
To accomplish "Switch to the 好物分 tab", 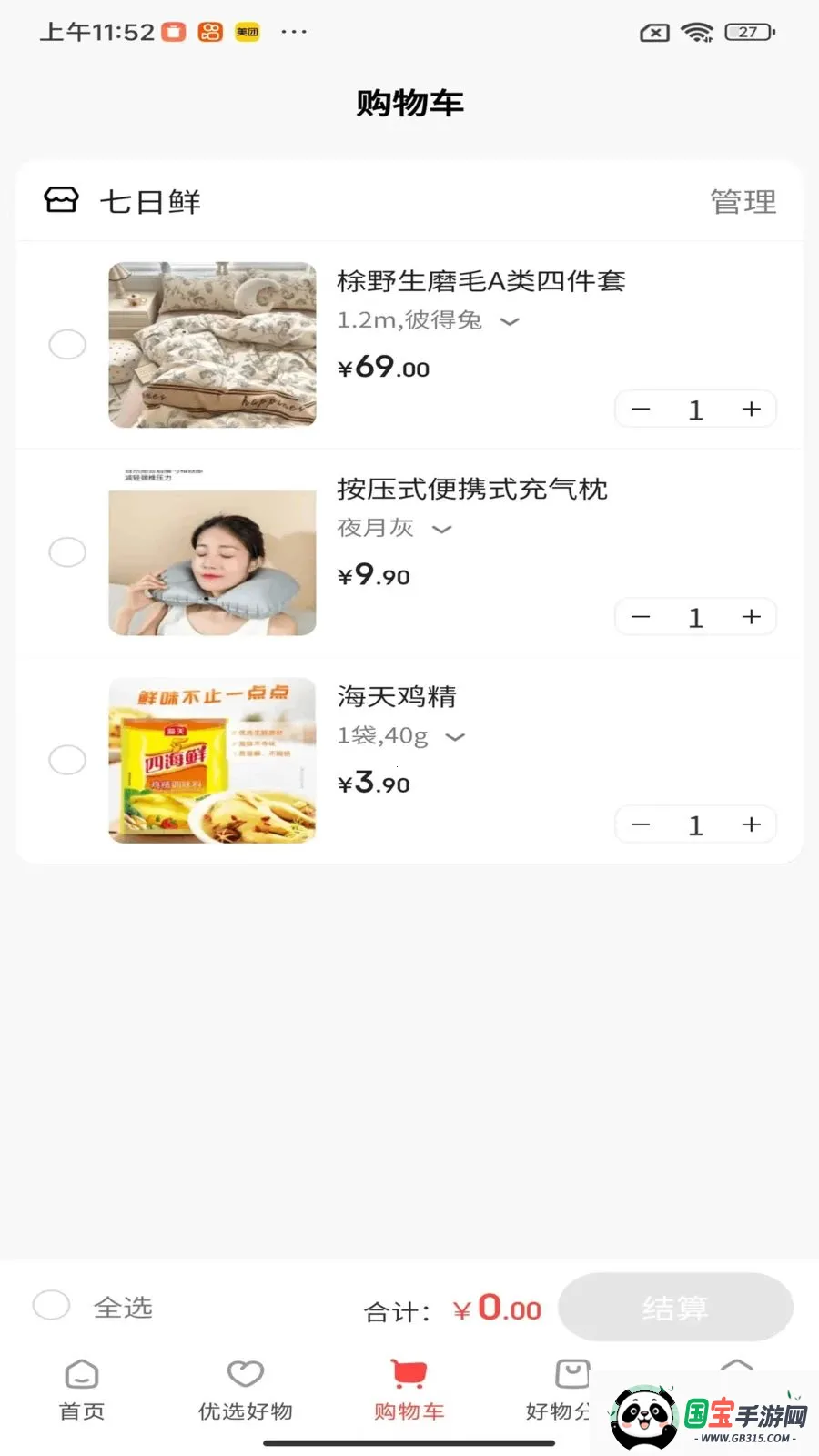I will pos(559,1390).
